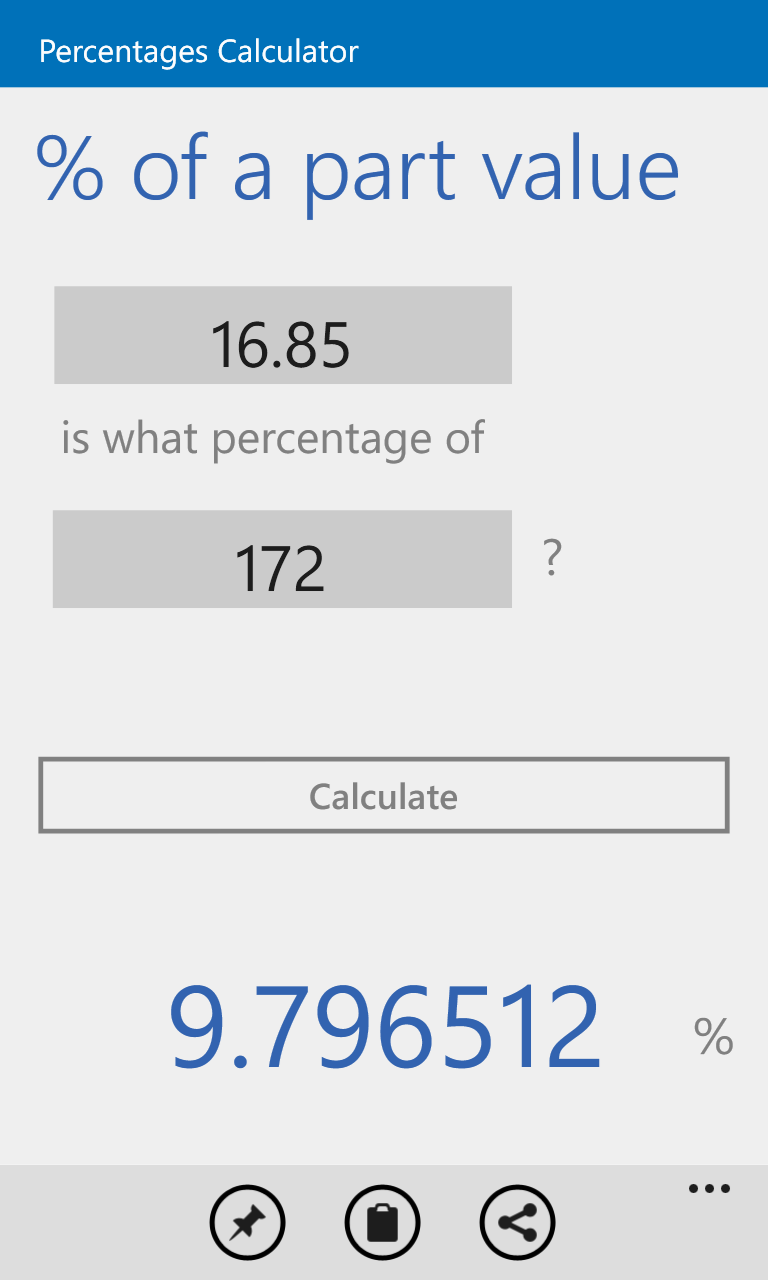Click the clipboard icon in the command bar
Viewport: 768px width, 1280px height.
coord(381,1222)
